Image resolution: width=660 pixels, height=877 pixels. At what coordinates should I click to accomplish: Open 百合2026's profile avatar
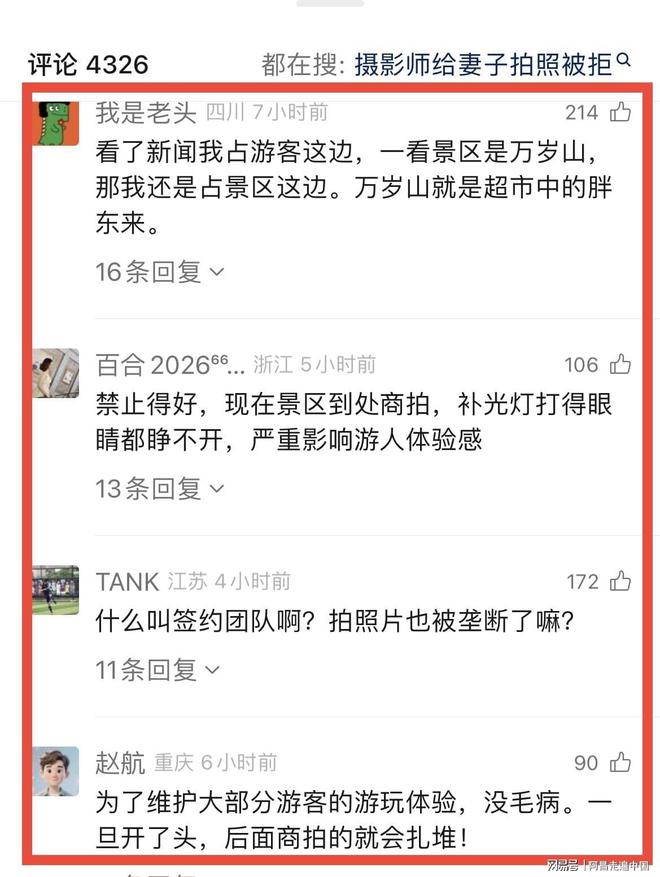tap(55, 373)
